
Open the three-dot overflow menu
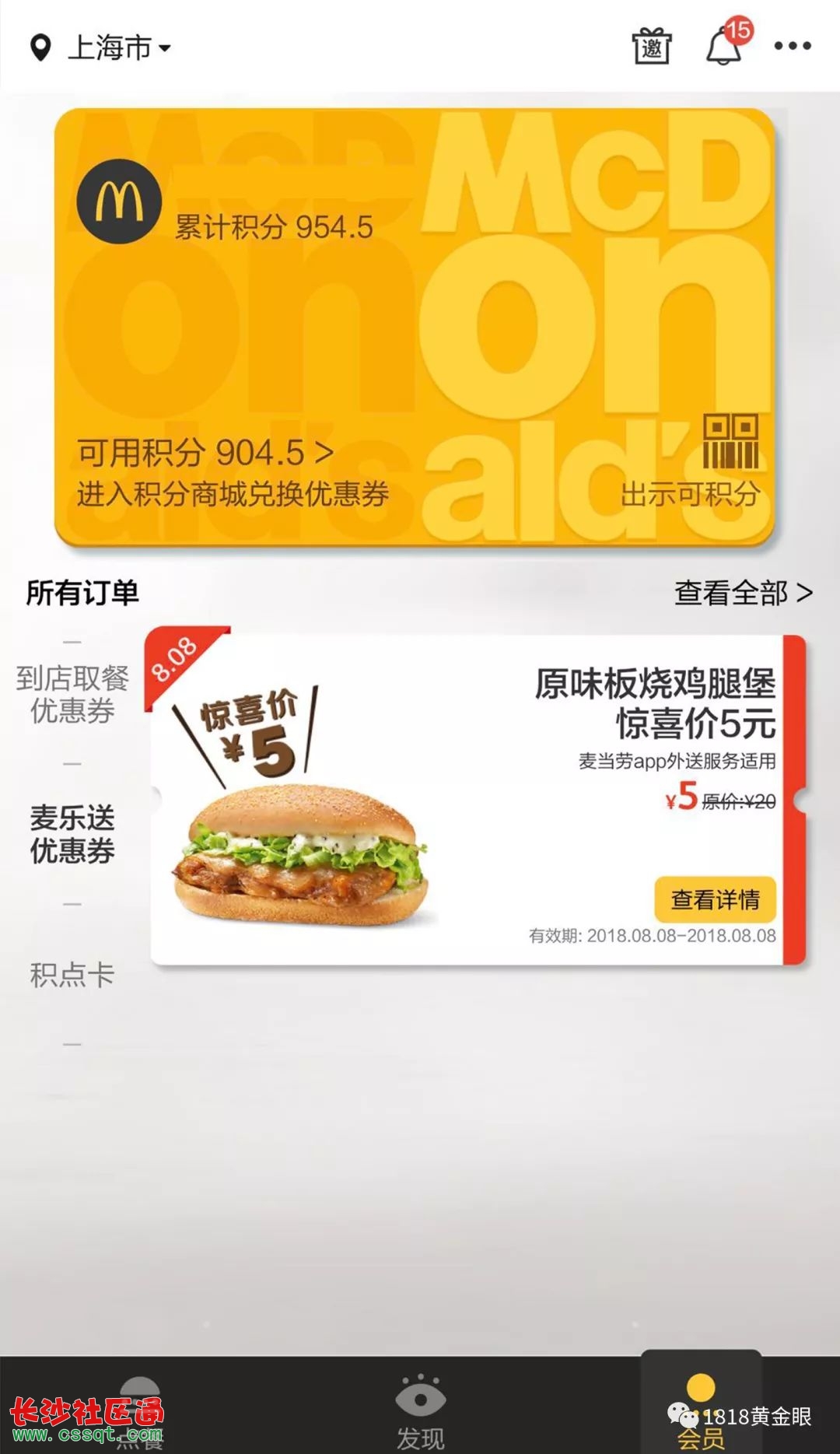(793, 47)
